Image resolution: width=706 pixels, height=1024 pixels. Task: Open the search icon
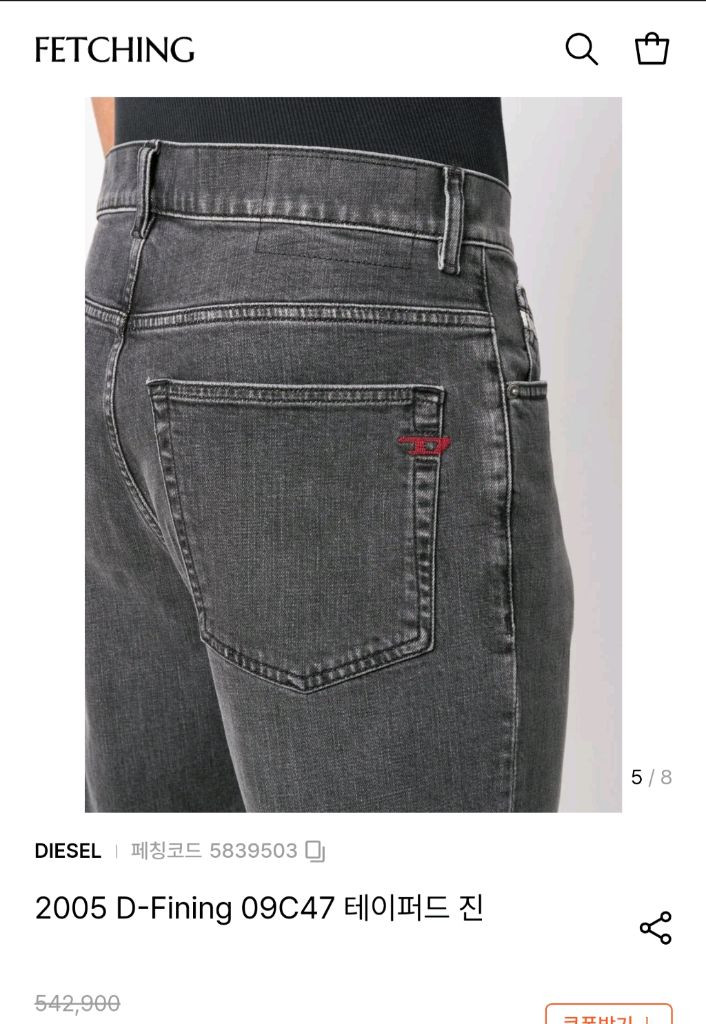[581, 49]
